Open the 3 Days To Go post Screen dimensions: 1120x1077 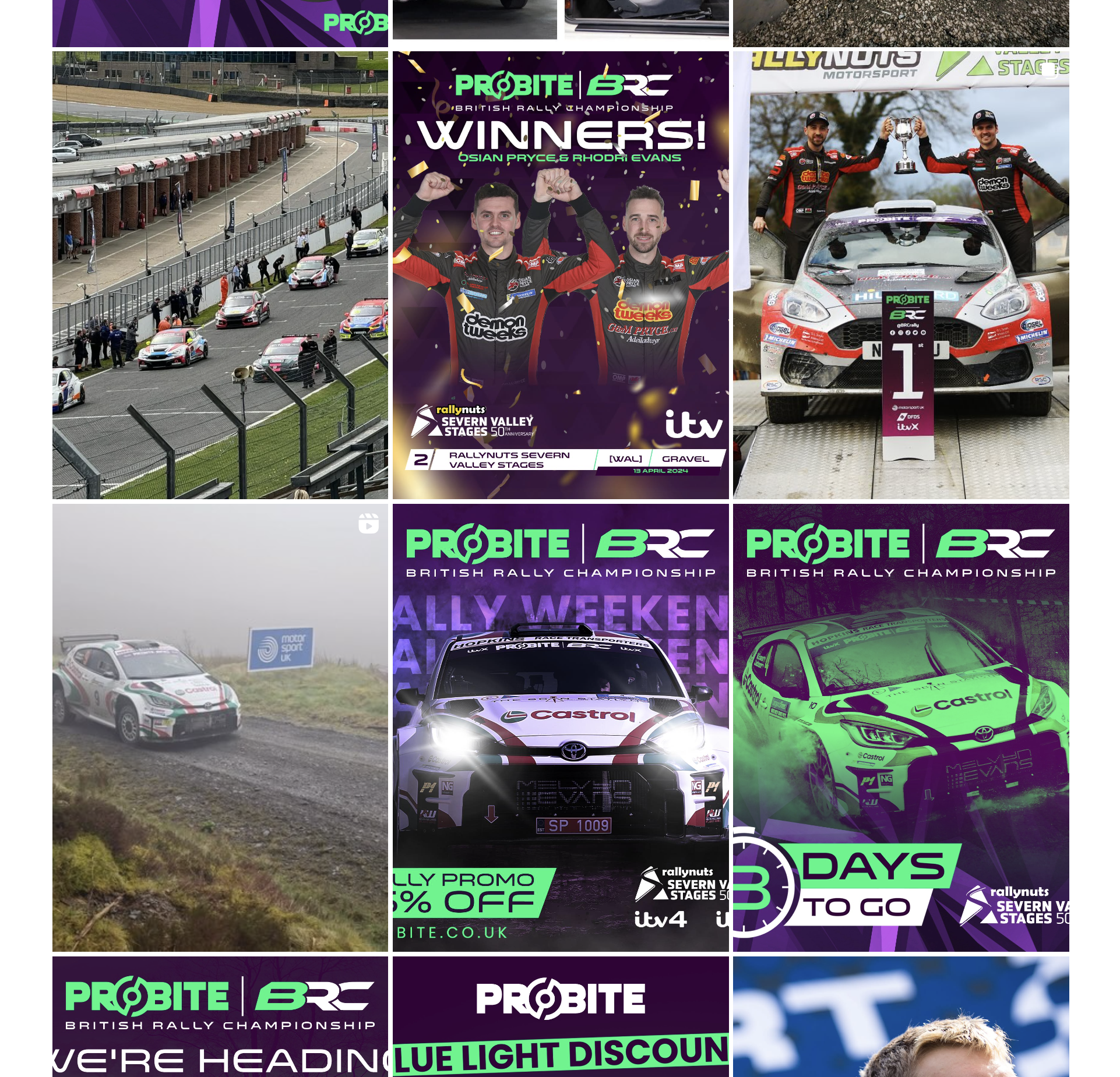pos(900,728)
